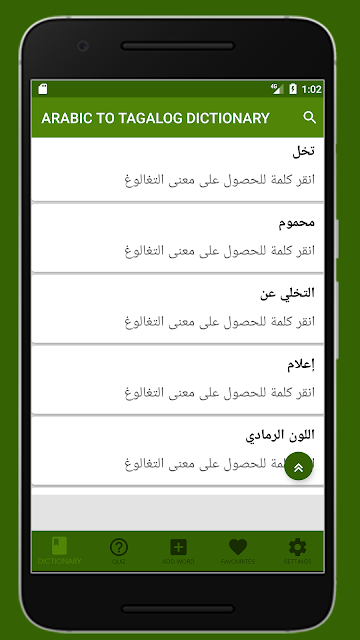Select the Dictionary tab

point(60,551)
